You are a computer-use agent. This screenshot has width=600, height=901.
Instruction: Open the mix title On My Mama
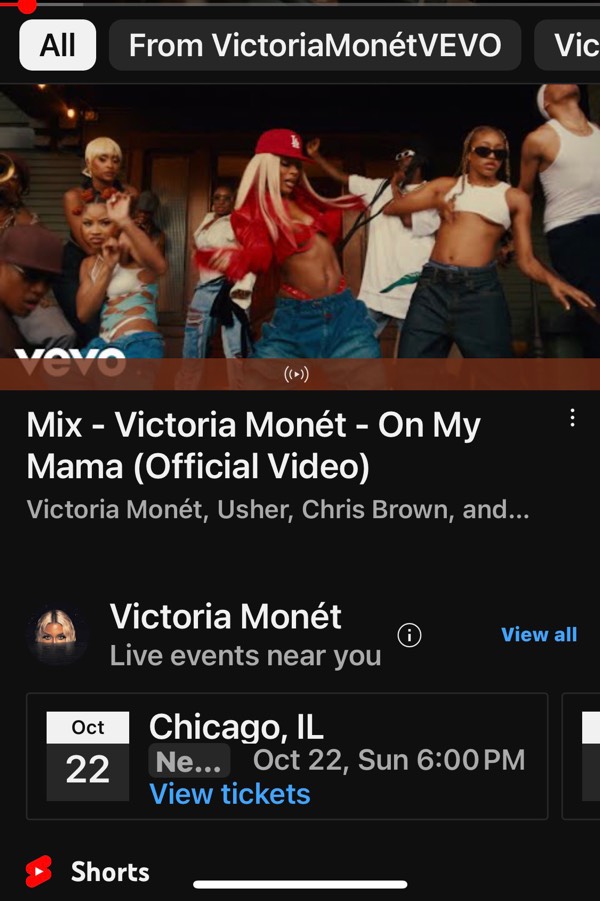point(254,446)
